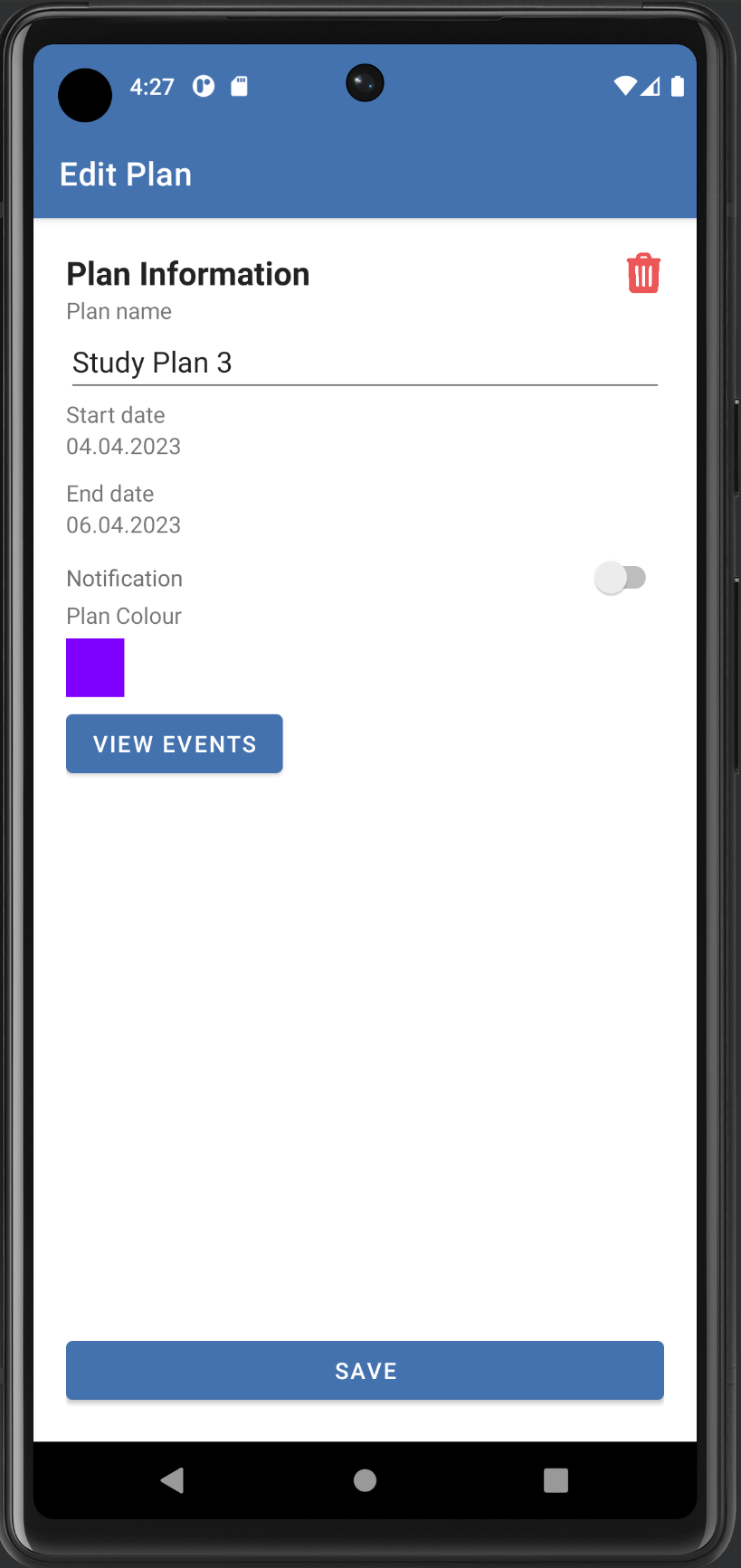Change the end date 06.04.2023
The image size is (741, 1568).
(x=124, y=524)
